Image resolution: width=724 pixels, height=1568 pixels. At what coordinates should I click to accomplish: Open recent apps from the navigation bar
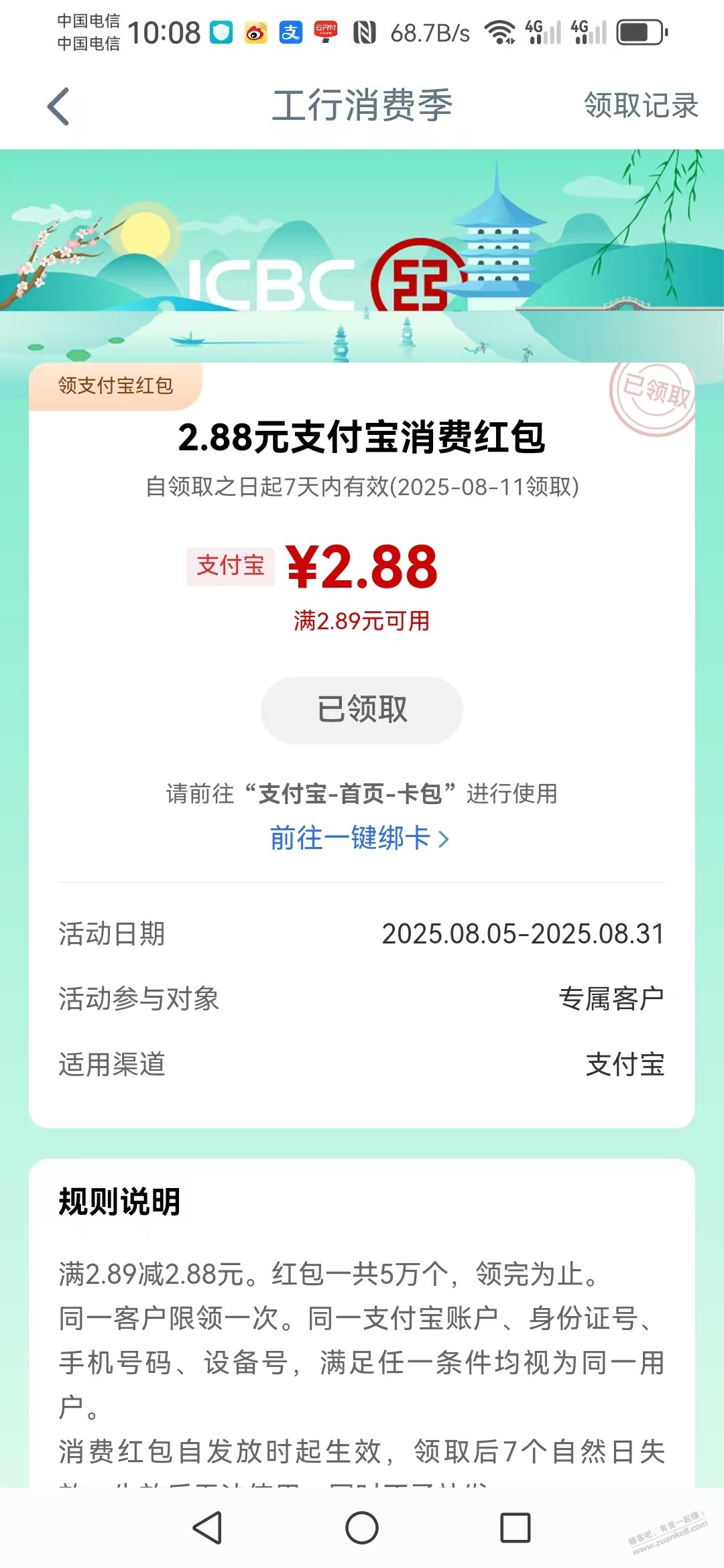[x=515, y=1528]
